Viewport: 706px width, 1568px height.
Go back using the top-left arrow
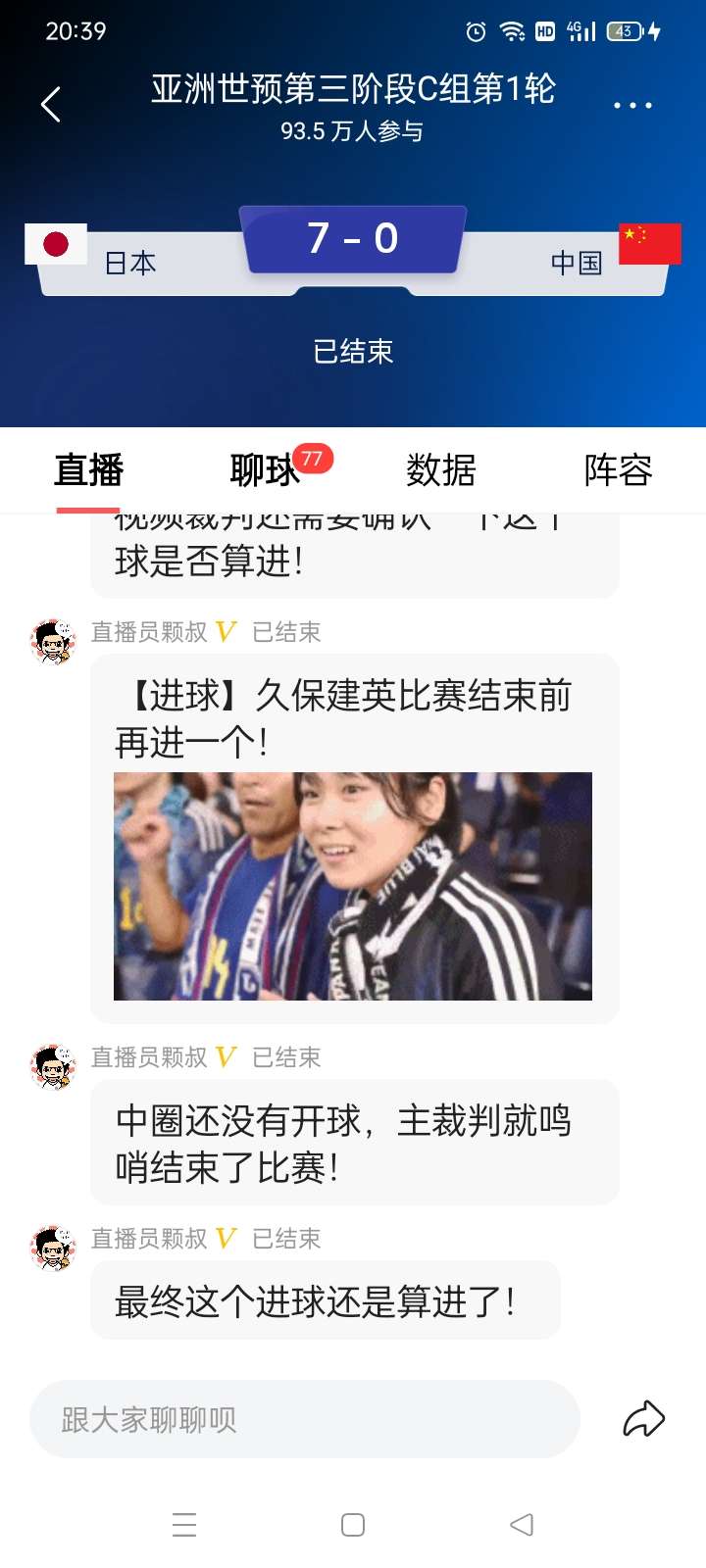[51, 104]
